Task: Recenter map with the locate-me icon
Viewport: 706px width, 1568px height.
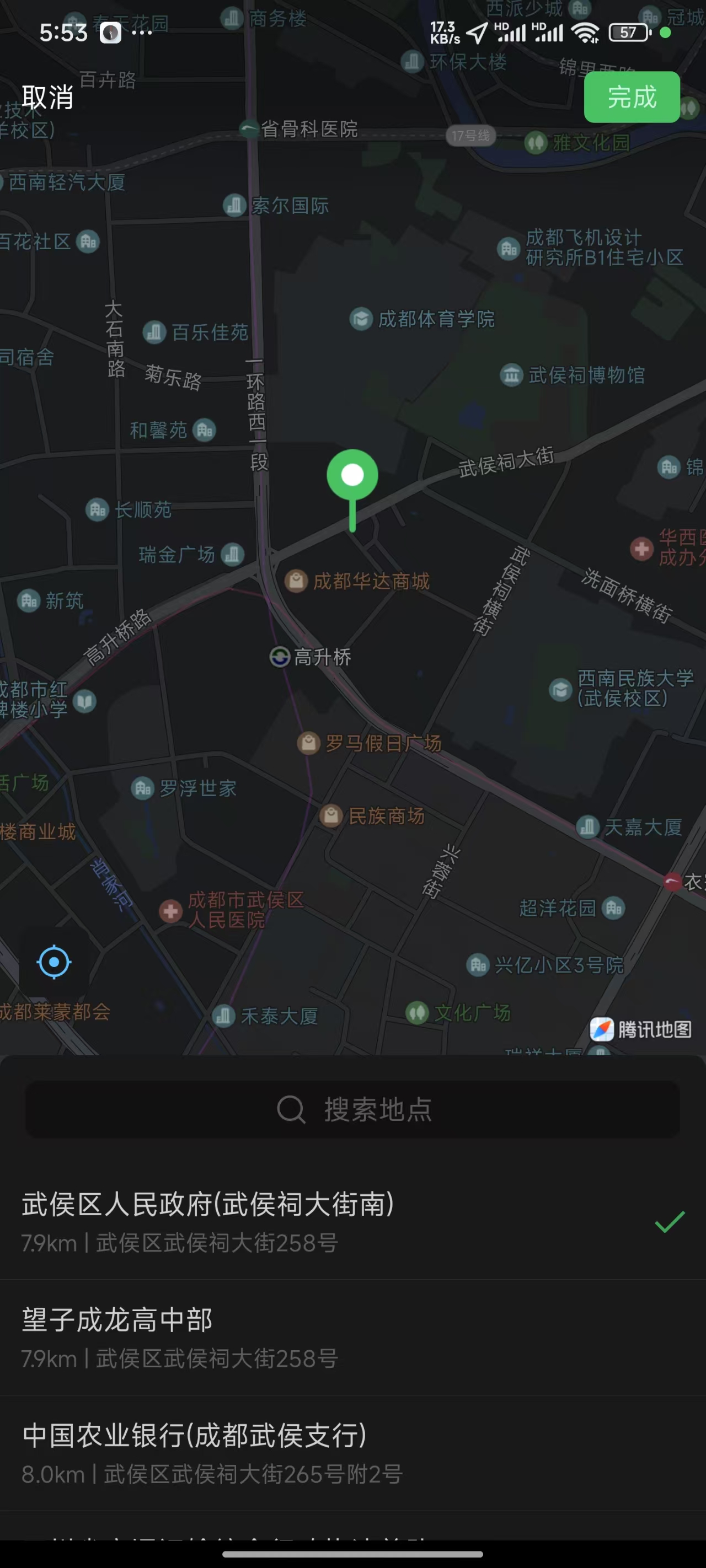Action: [x=54, y=962]
